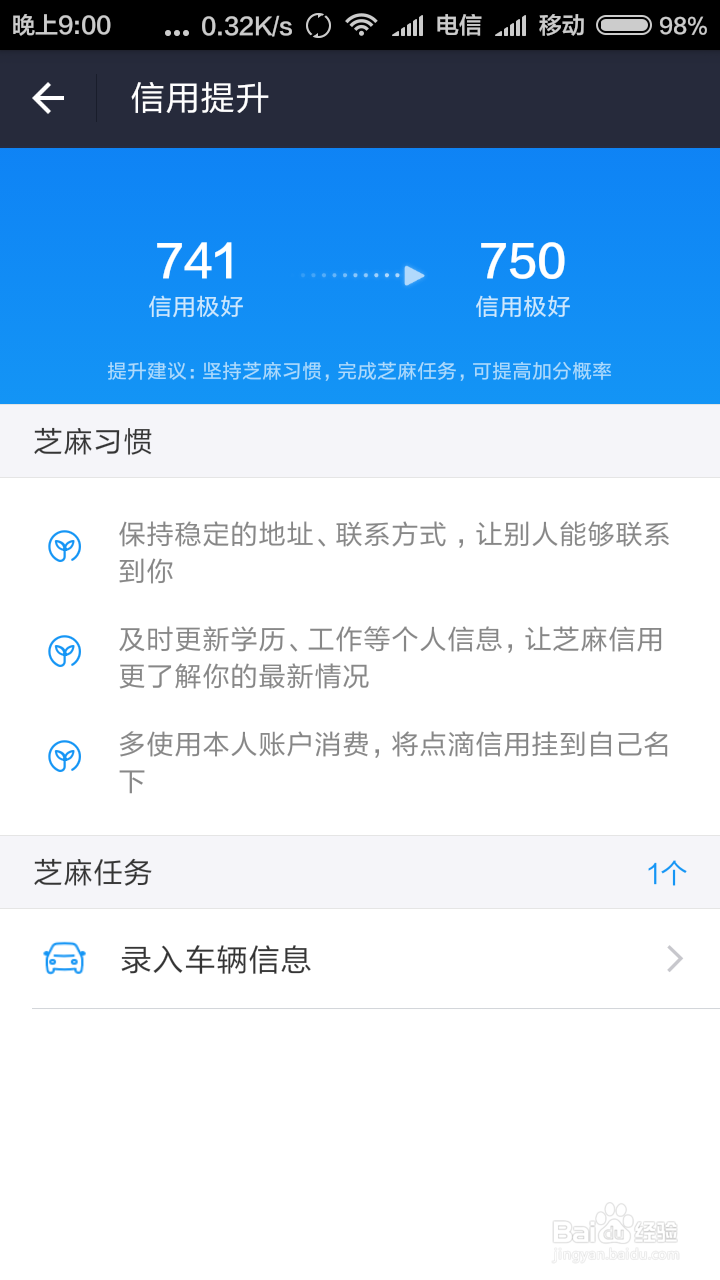Expand the 录入车辆信息 task row chevron

(675, 959)
